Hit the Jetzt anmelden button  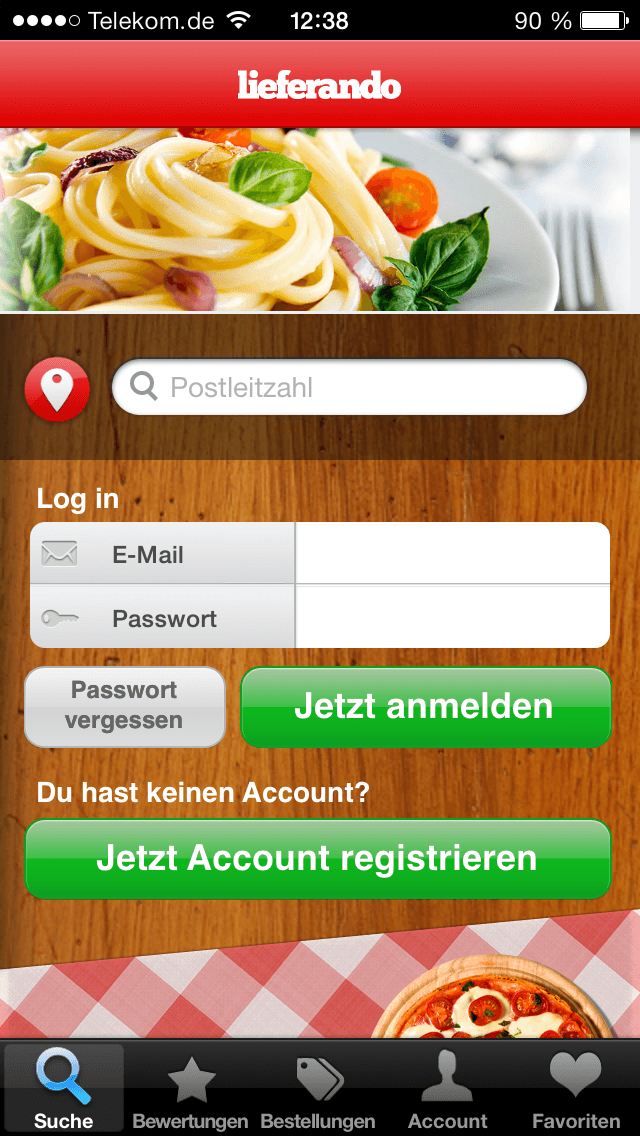pos(425,707)
